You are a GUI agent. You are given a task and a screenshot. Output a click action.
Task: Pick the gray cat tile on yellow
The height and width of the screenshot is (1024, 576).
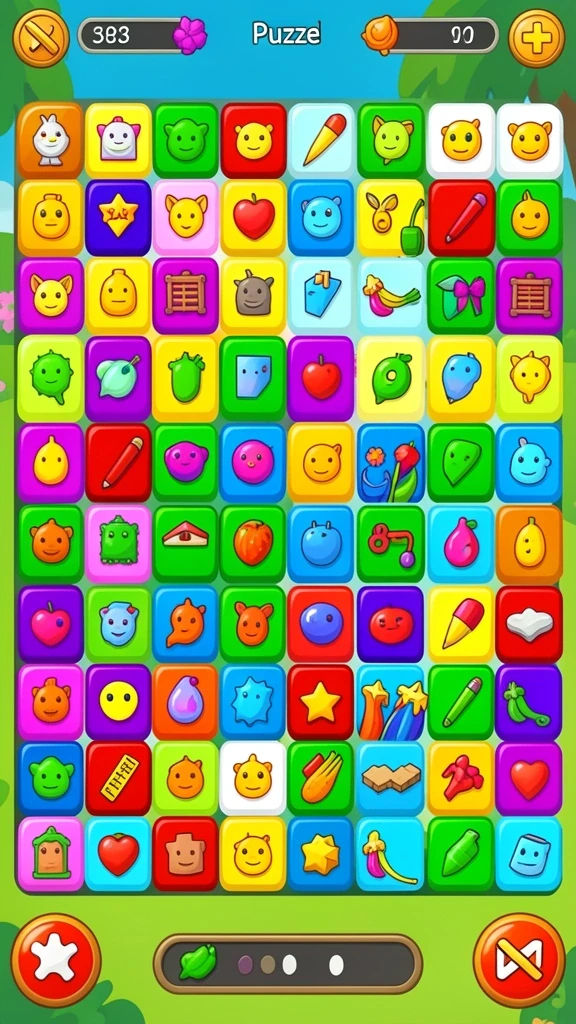[253, 295]
